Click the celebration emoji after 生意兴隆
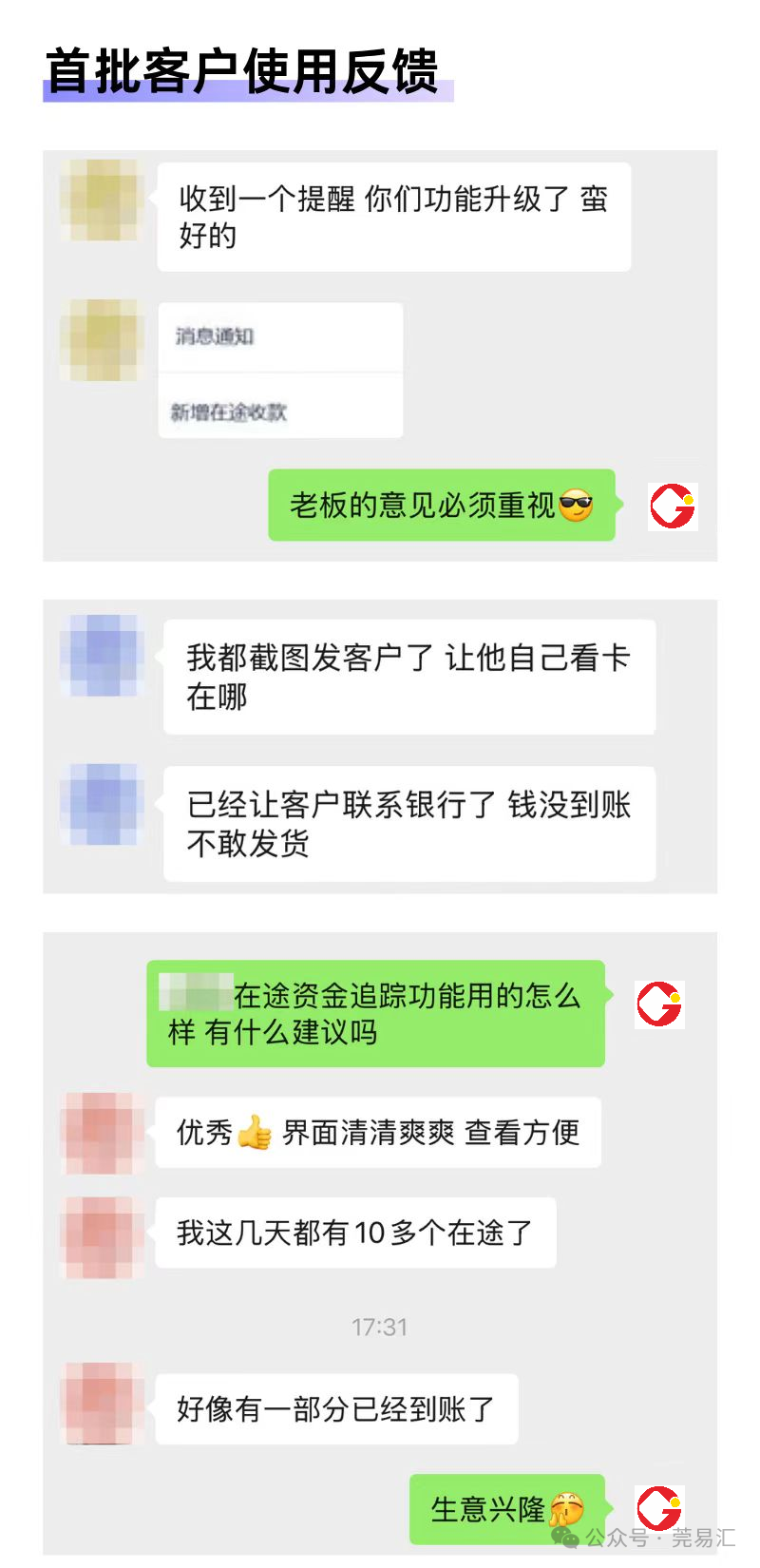Viewport: 760px width, 1568px height. (567, 1509)
